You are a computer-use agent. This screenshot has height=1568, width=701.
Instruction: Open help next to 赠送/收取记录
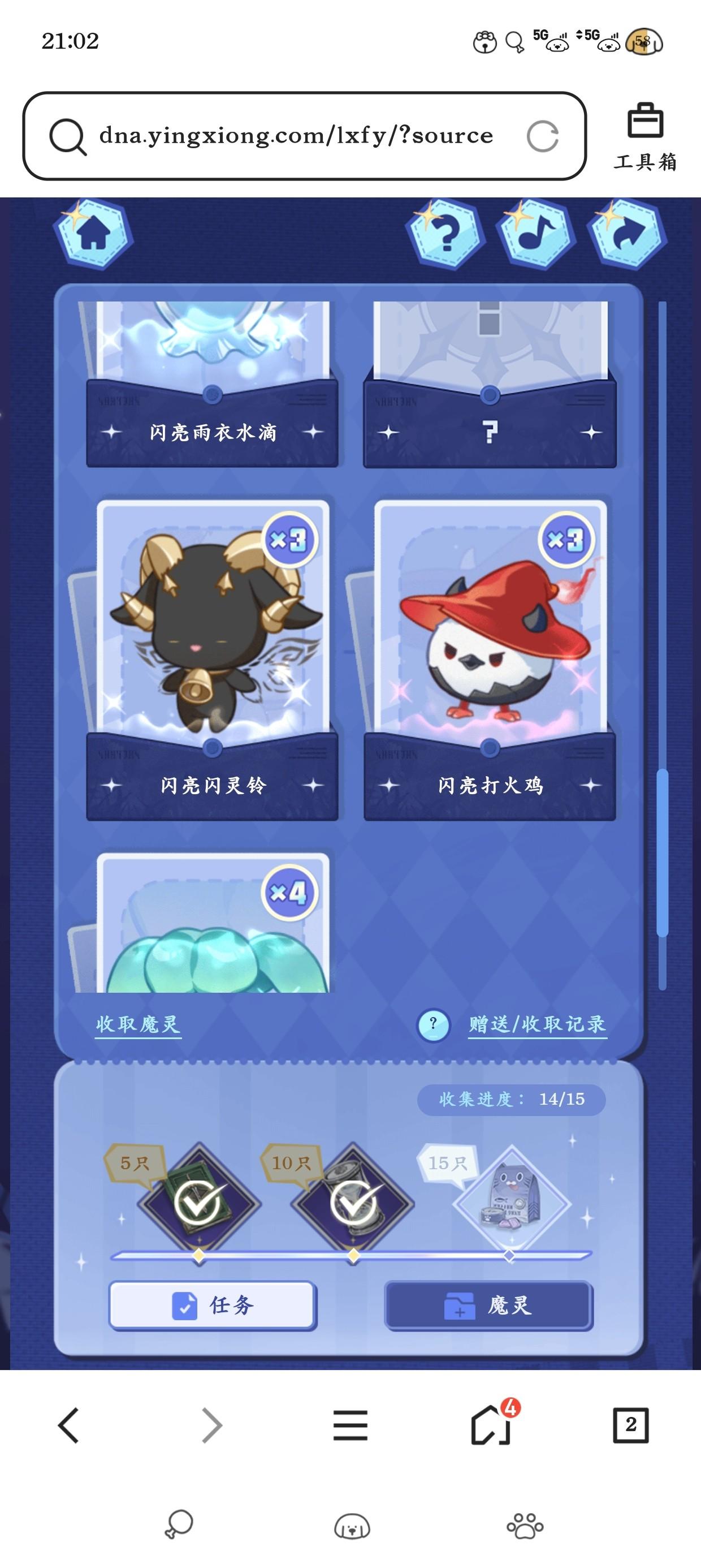coord(433,1024)
